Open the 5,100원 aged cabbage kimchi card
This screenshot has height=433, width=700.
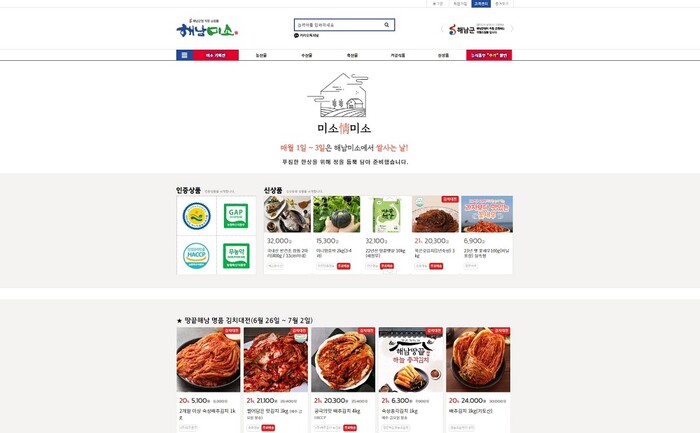point(208,380)
